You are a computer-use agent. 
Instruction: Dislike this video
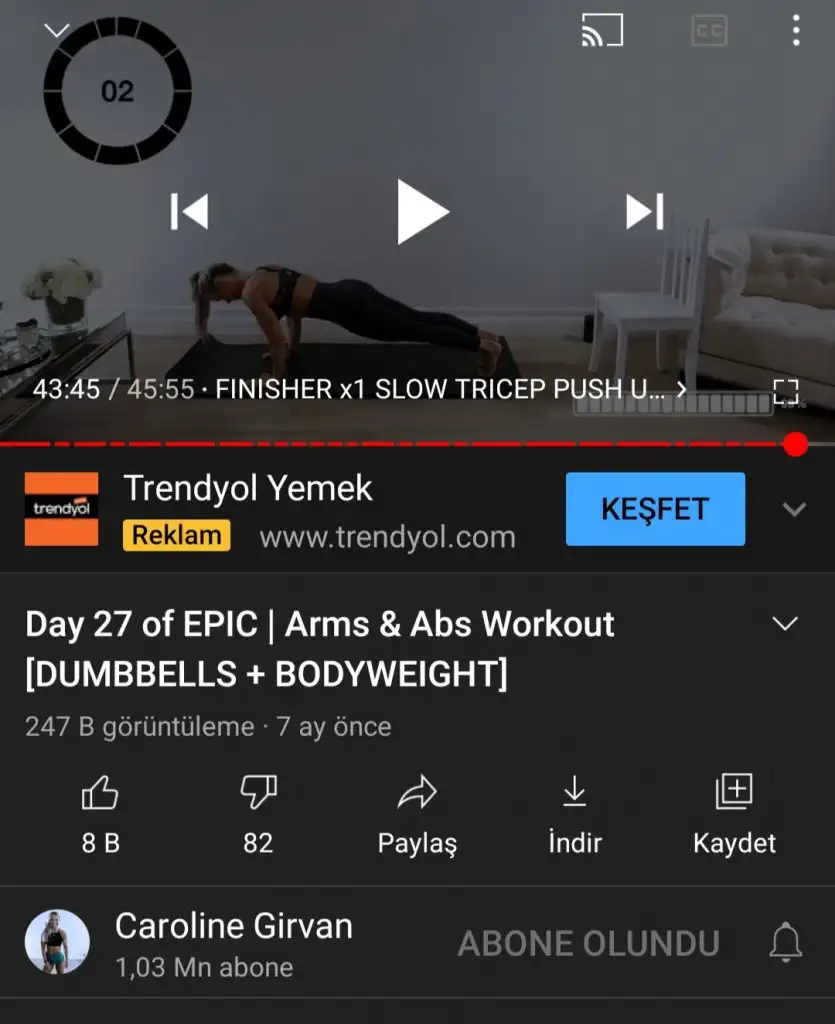(x=258, y=795)
